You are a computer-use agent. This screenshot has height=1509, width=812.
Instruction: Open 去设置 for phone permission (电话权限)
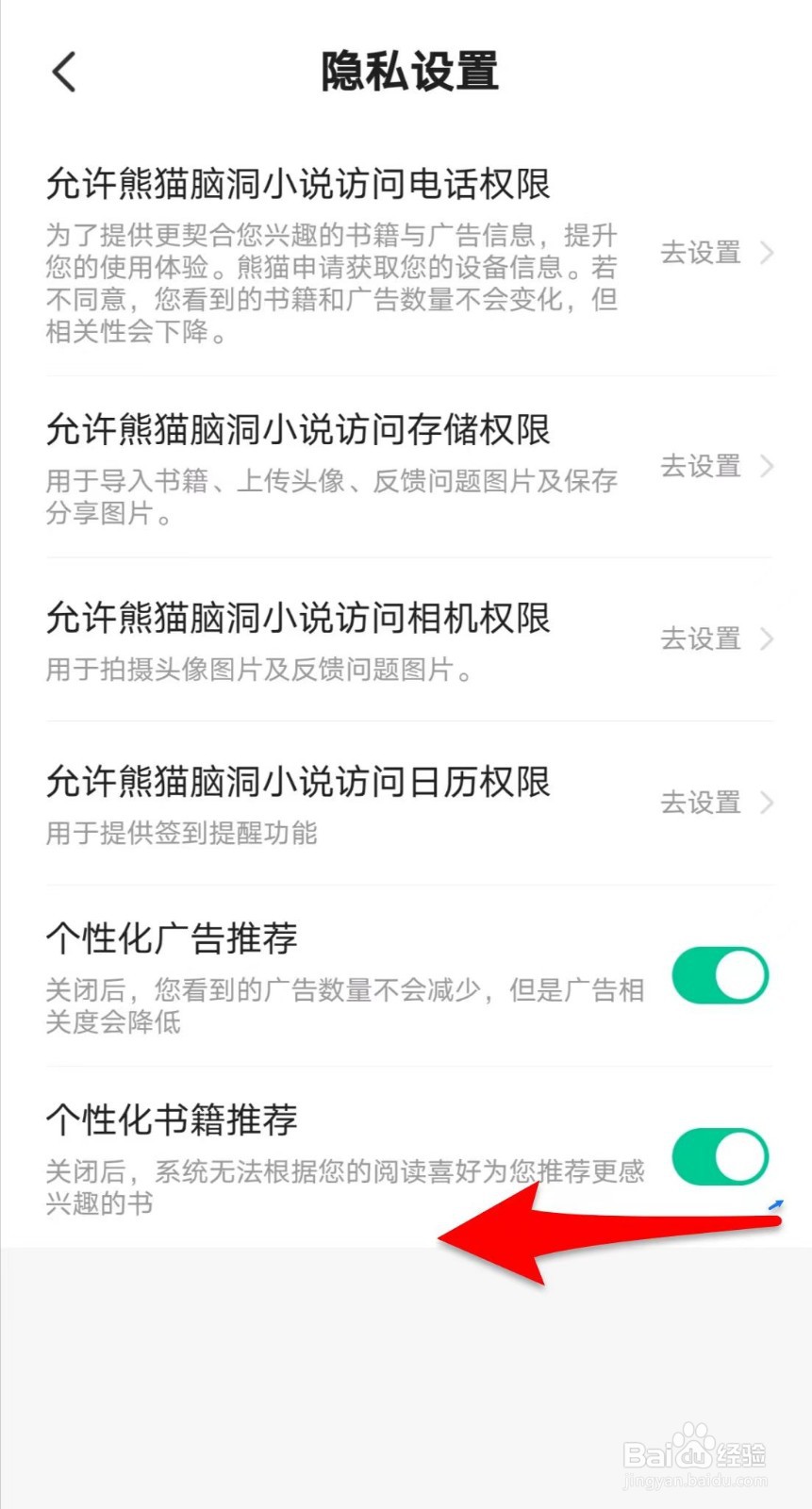(717, 253)
